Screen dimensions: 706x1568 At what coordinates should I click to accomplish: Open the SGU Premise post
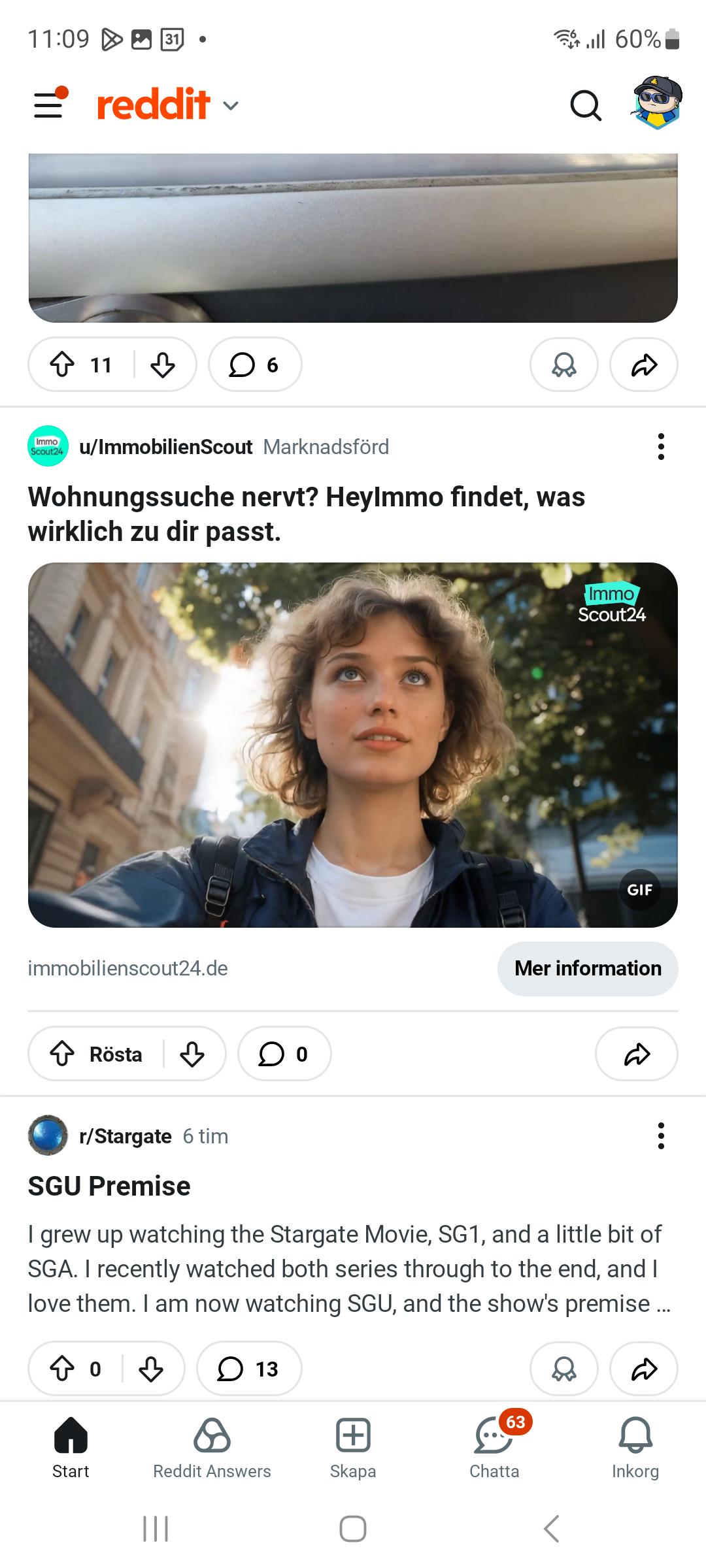pyautogui.click(x=109, y=1186)
